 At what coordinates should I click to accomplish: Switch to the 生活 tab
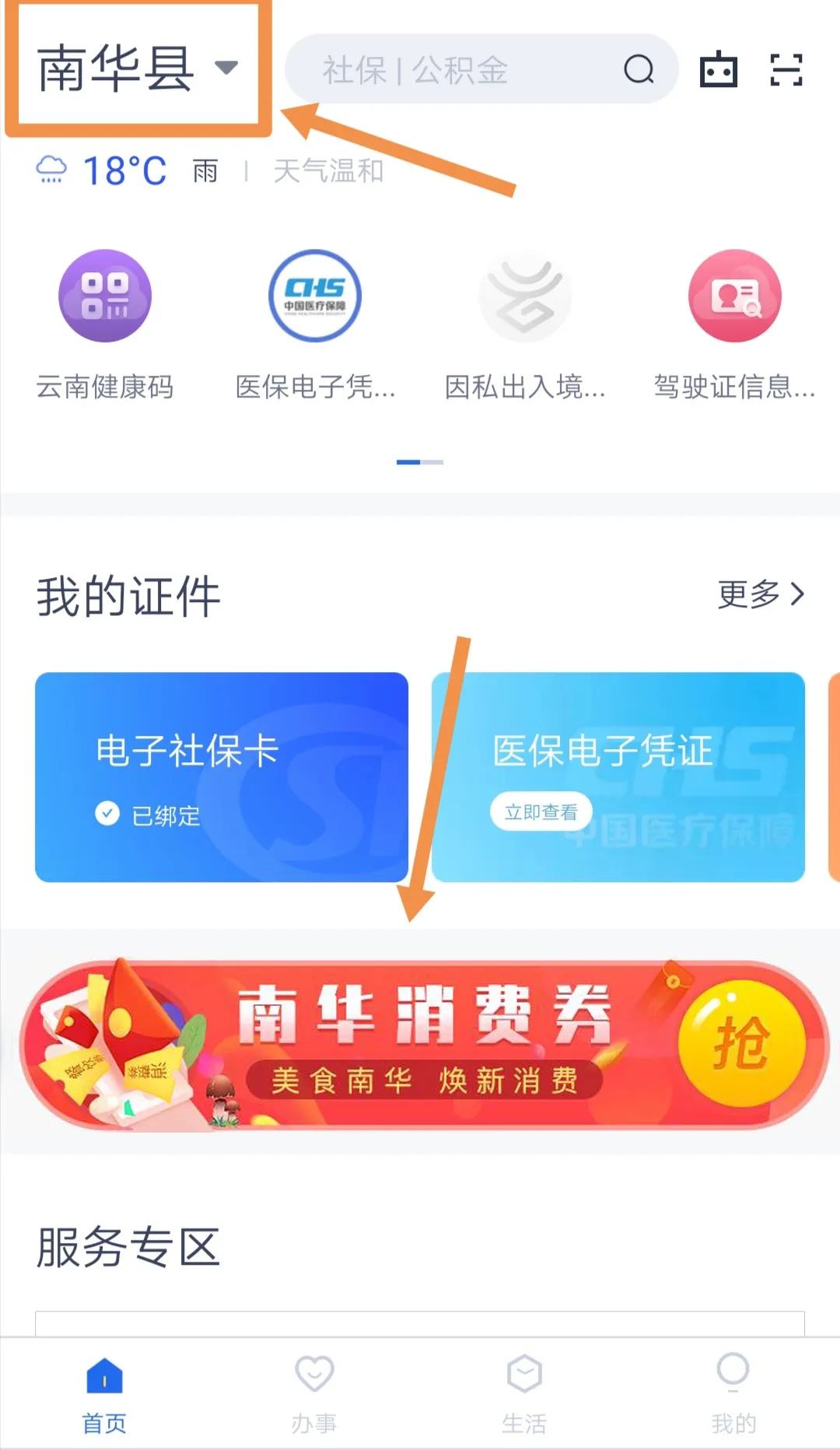524,1392
